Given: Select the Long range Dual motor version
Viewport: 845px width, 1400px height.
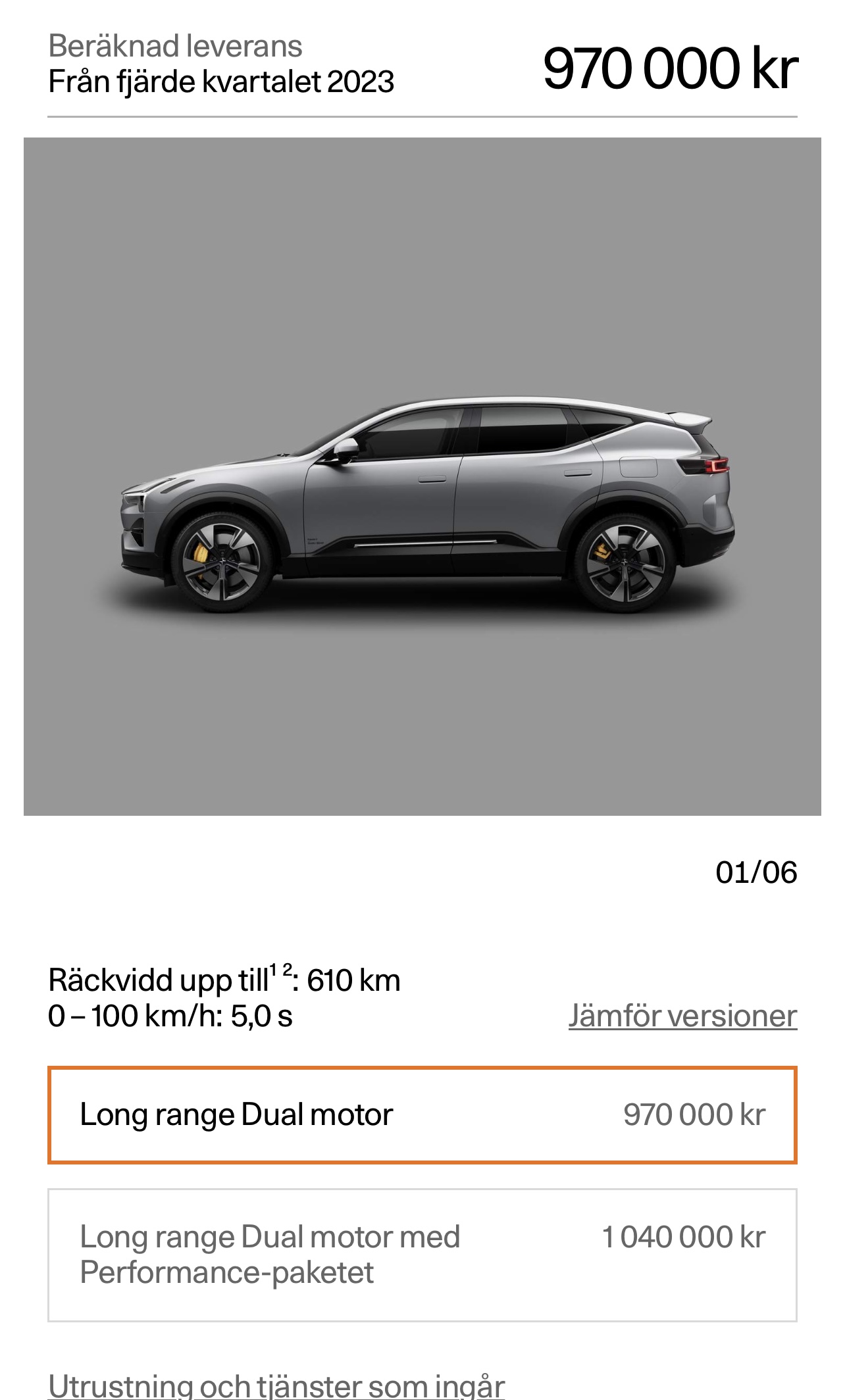Looking at the screenshot, I should point(422,1115).
